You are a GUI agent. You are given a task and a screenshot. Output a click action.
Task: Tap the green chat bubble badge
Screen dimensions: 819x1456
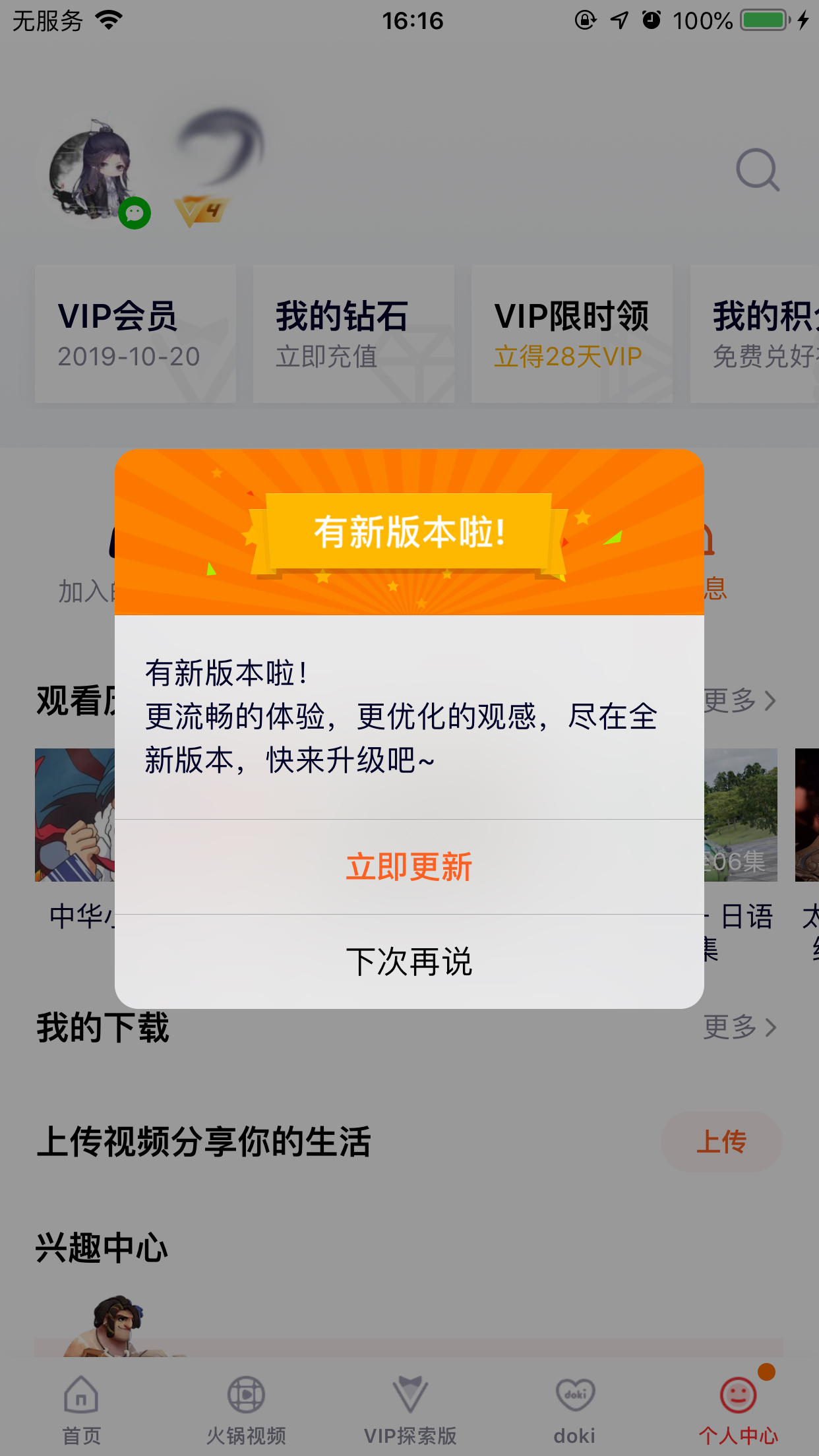(135, 213)
